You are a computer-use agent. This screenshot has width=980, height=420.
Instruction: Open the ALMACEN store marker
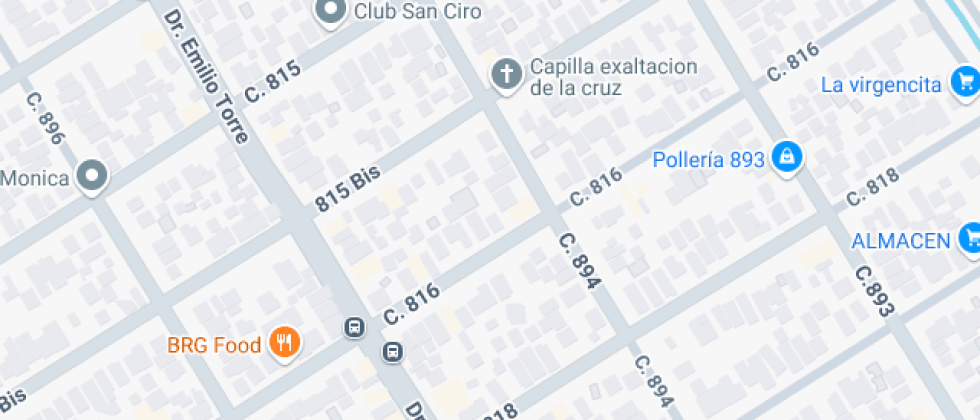(x=971, y=239)
